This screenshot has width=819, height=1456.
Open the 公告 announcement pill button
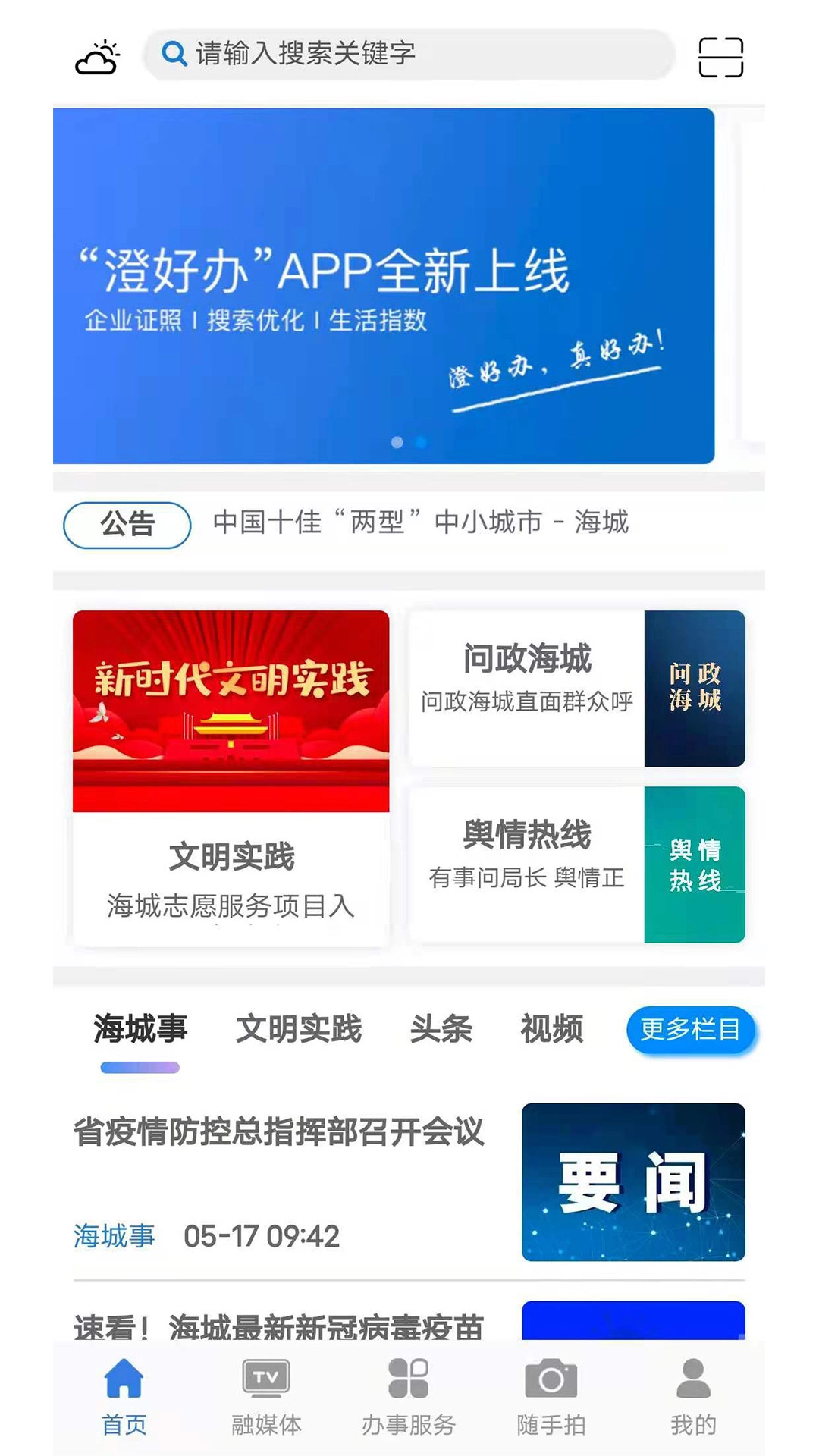point(127,525)
